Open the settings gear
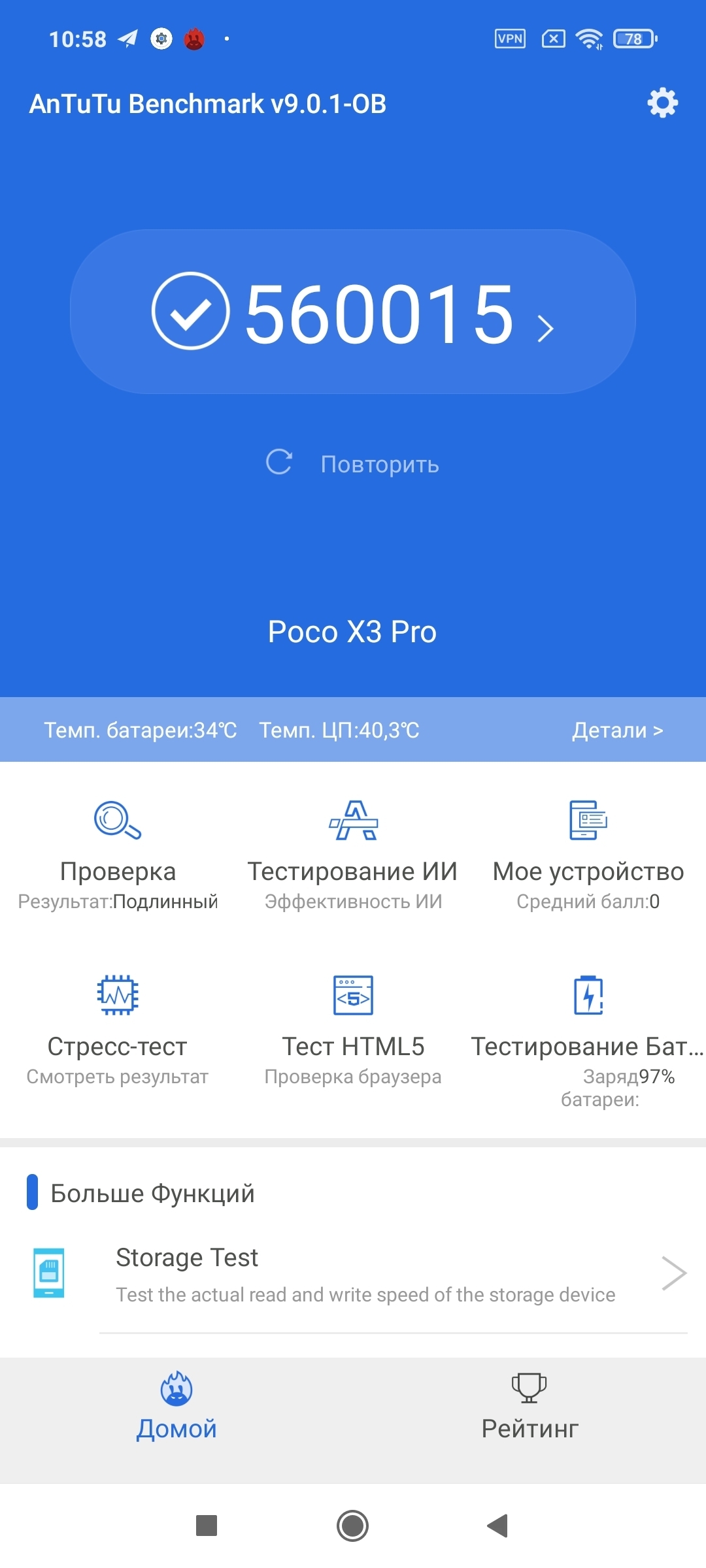 tap(662, 103)
